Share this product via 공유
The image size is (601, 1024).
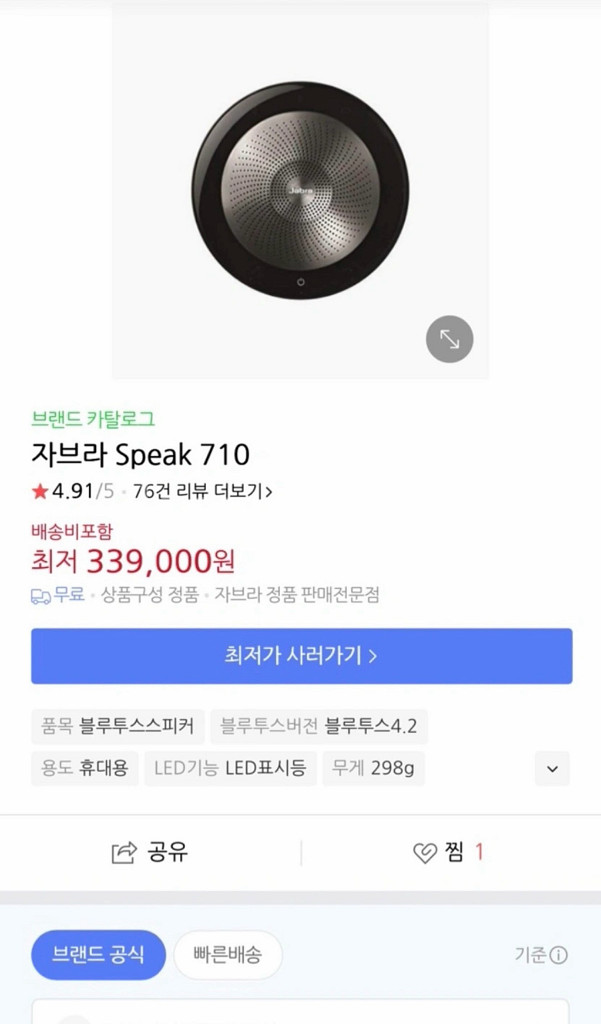point(150,852)
